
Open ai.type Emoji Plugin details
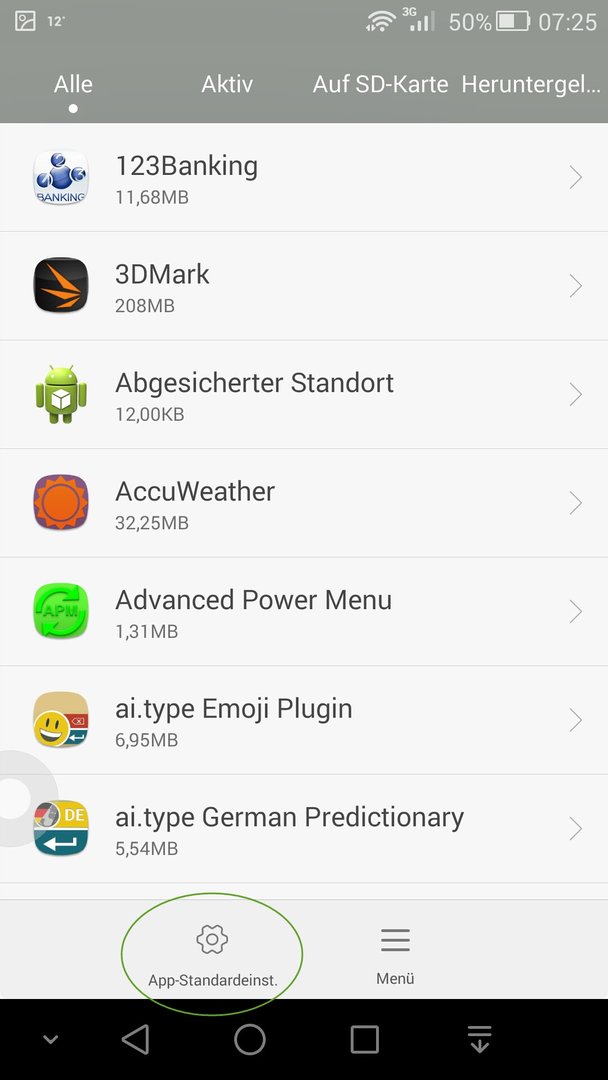(x=304, y=720)
